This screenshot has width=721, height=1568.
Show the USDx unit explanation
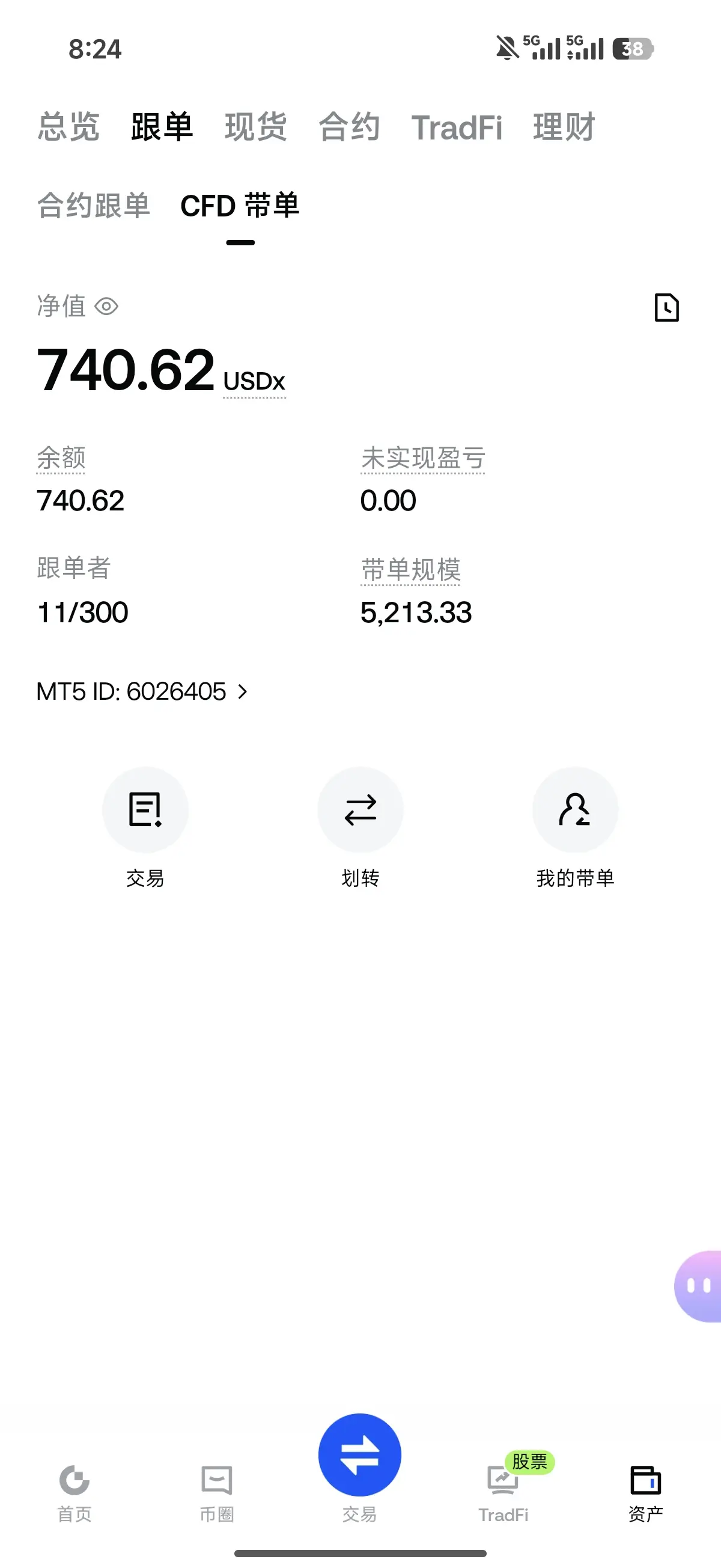pos(254,382)
